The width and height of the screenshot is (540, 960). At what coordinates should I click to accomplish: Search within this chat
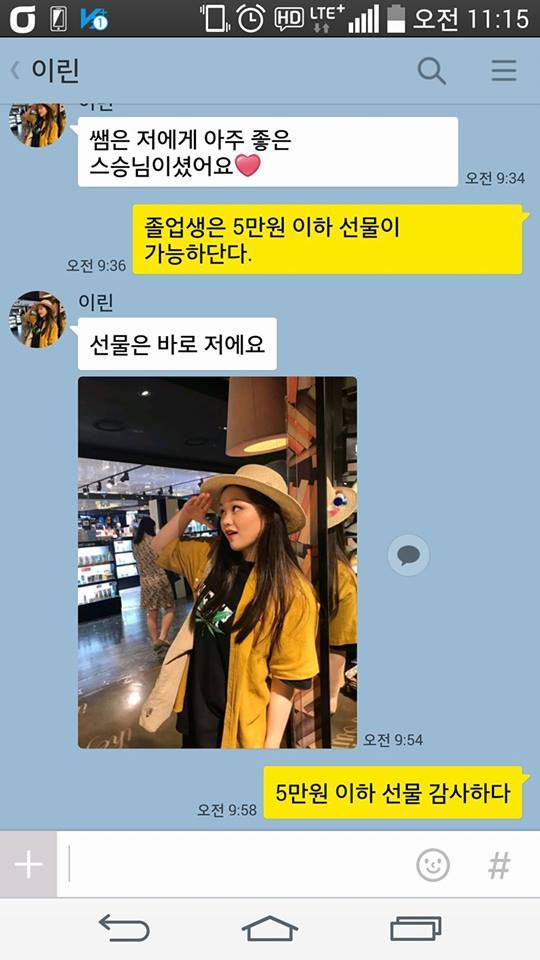(432, 71)
